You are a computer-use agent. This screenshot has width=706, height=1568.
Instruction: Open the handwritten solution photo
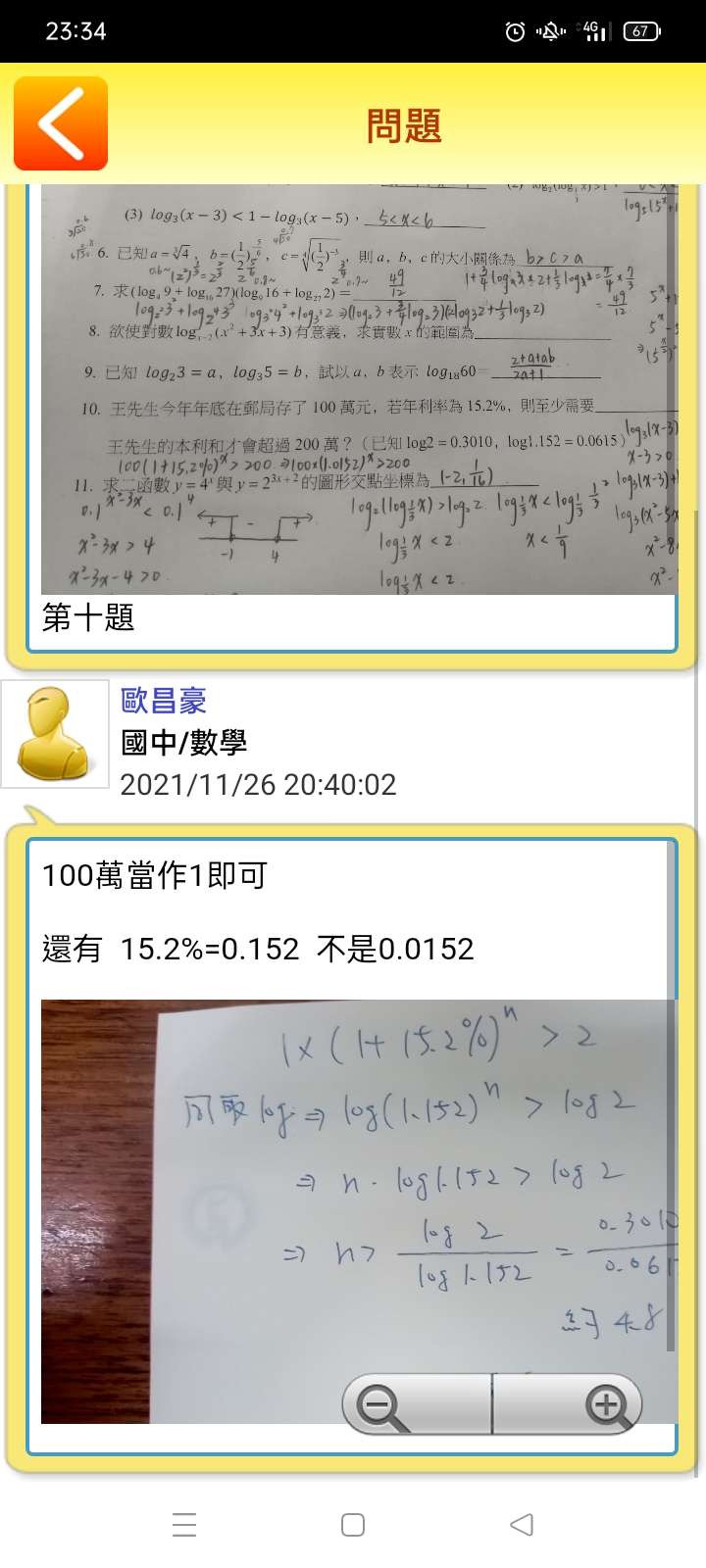tap(358, 1176)
